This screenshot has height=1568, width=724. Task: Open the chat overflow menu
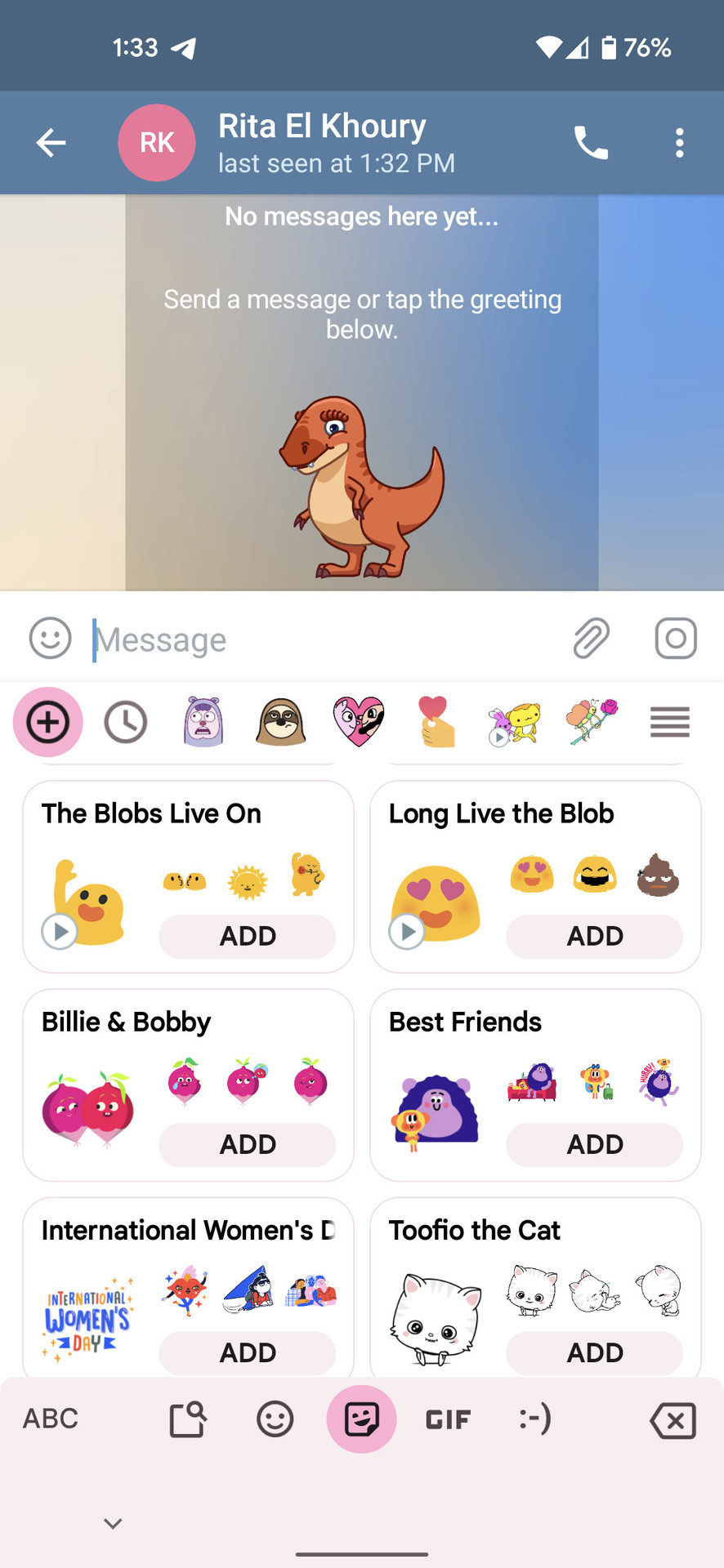click(679, 143)
